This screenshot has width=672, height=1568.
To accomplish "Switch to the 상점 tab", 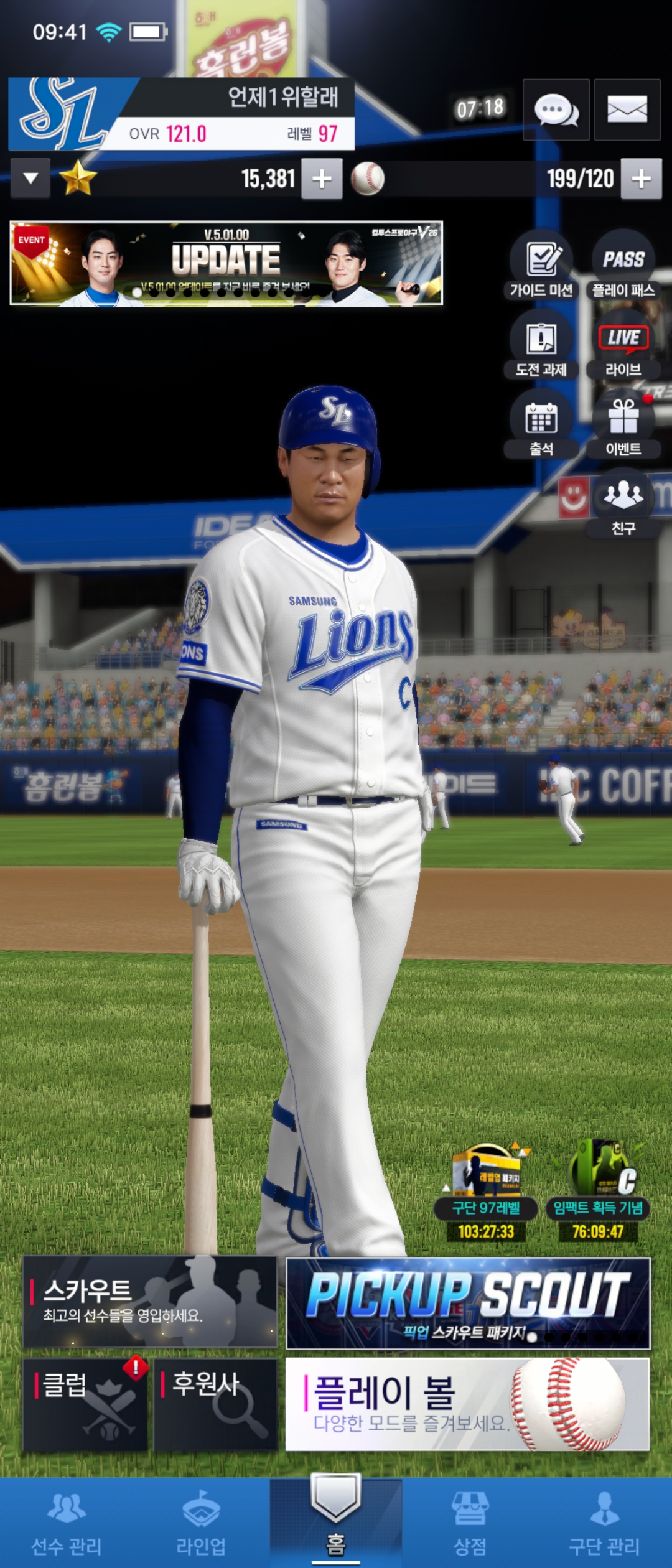I will point(470,1523).
